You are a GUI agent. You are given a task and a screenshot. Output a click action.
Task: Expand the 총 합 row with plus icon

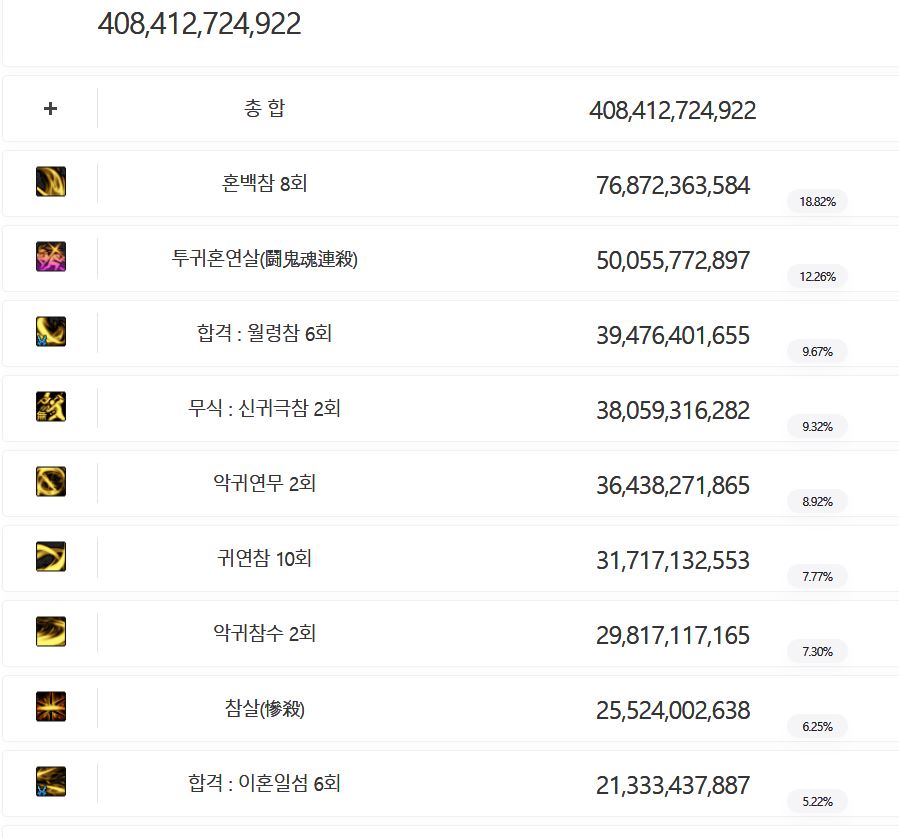(x=50, y=108)
